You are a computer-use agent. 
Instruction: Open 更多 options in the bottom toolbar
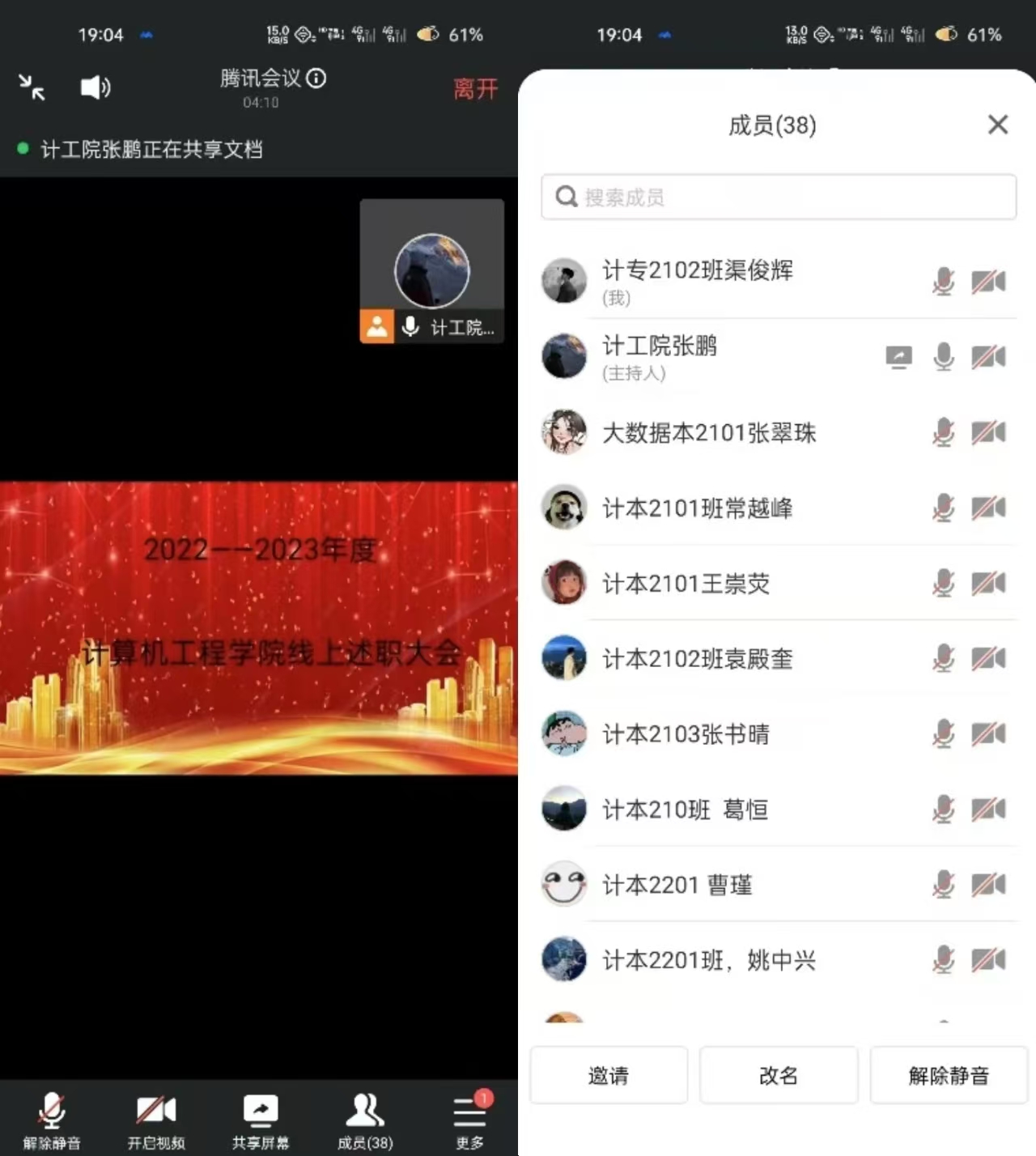click(x=469, y=1121)
